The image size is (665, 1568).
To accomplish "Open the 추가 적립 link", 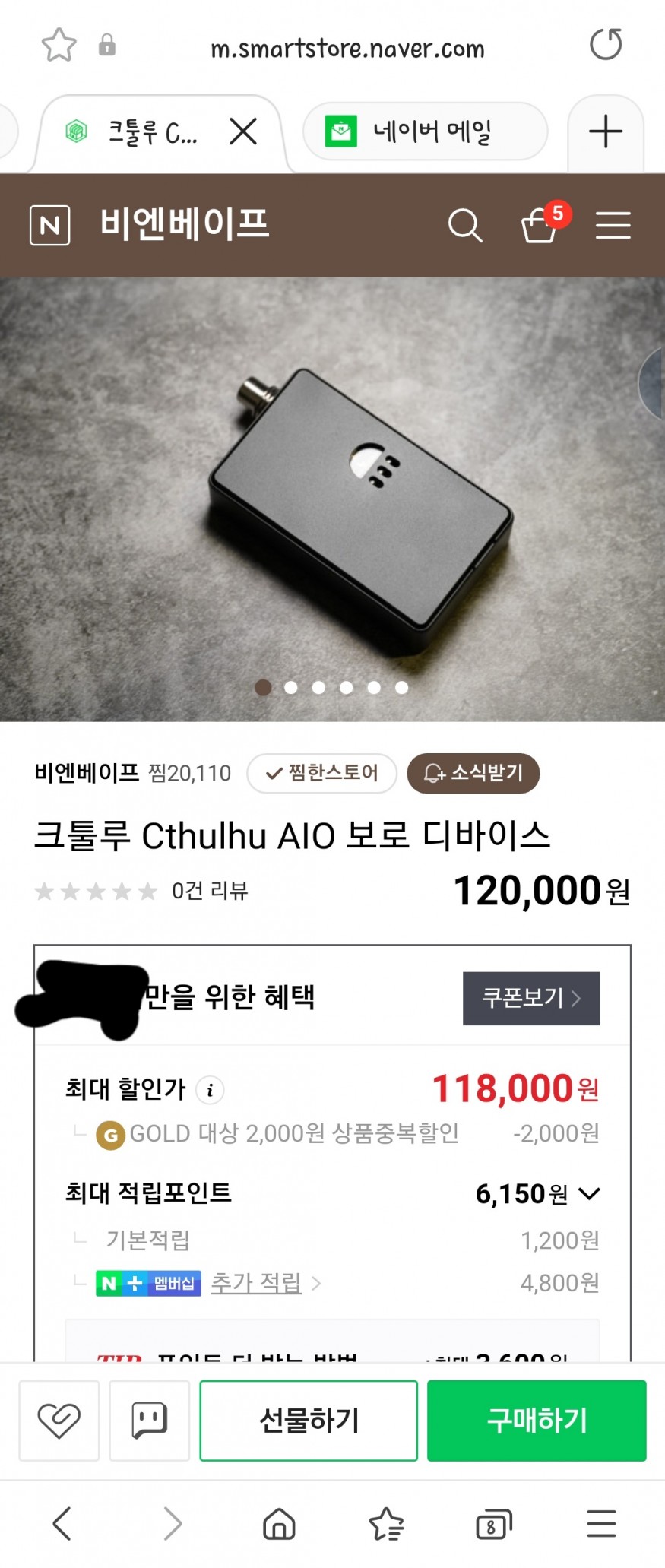I will [x=257, y=1283].
